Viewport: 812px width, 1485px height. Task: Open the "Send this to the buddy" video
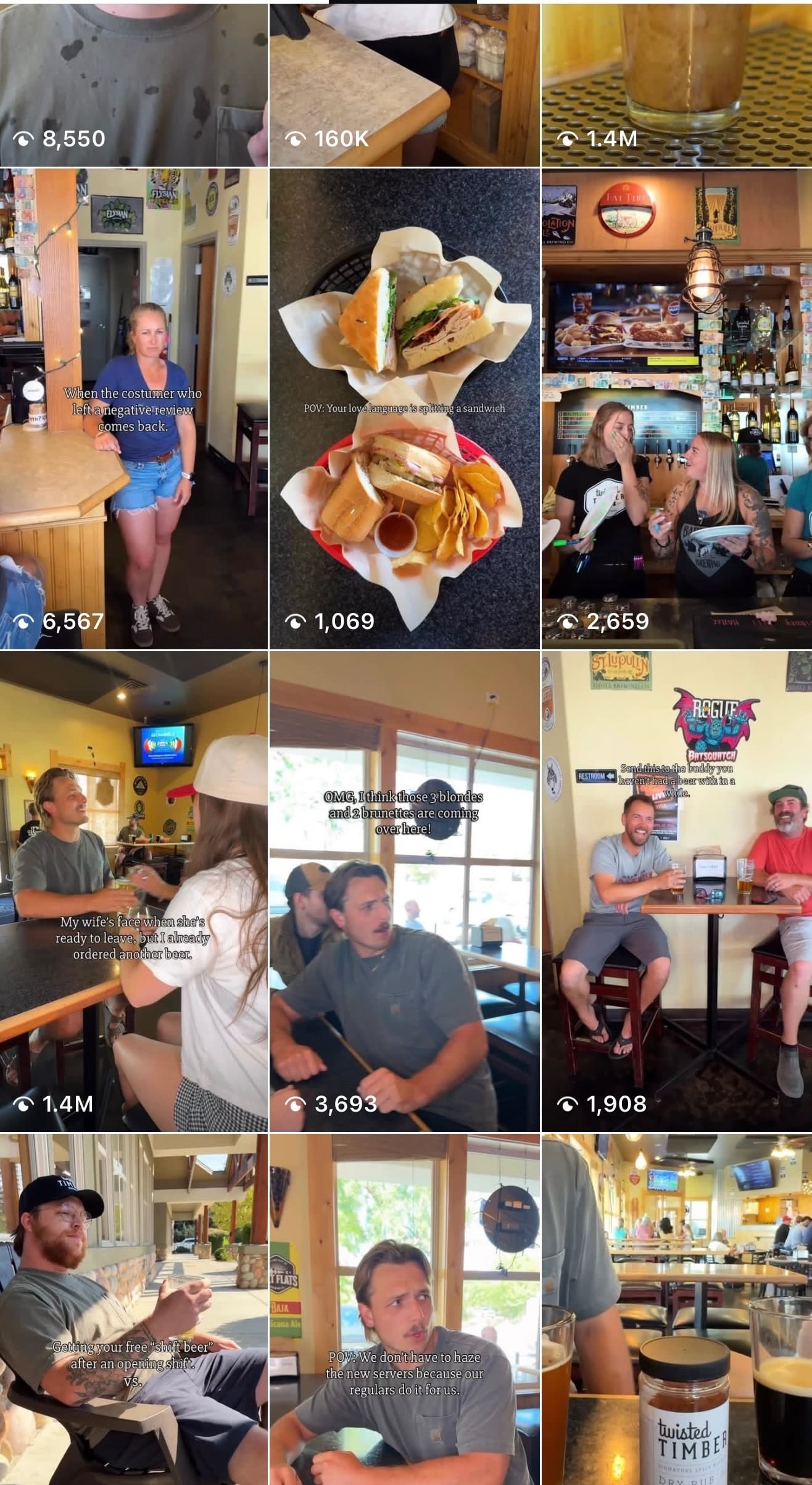pos(677,891)
